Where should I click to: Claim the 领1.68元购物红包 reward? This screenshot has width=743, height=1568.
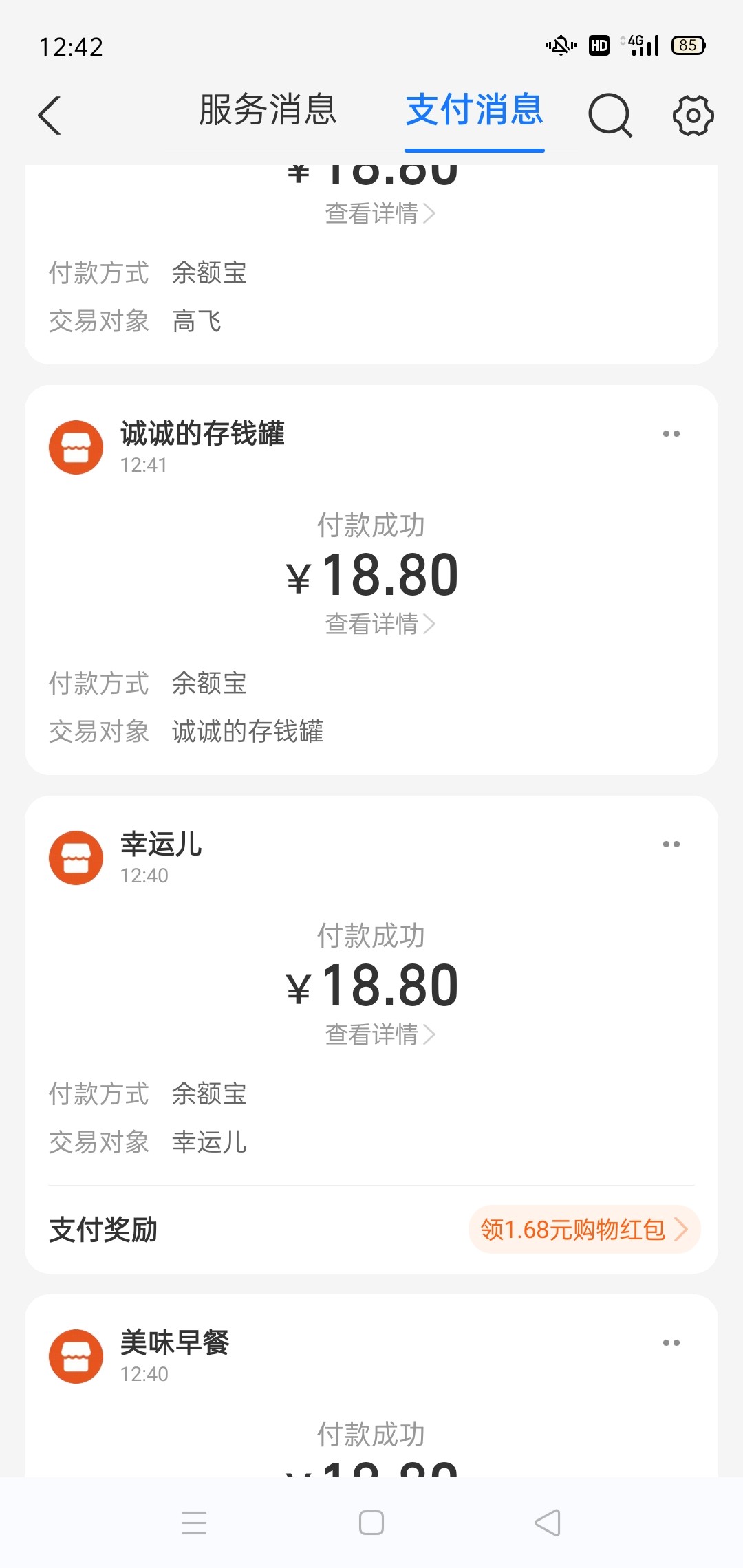coord(584,1229)
